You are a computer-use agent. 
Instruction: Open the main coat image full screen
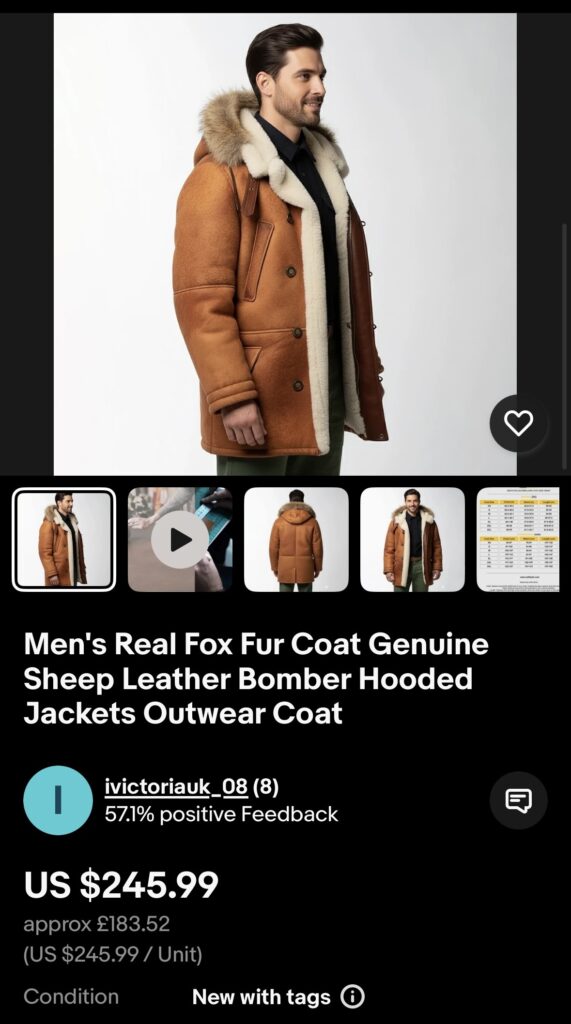[285, 244]
